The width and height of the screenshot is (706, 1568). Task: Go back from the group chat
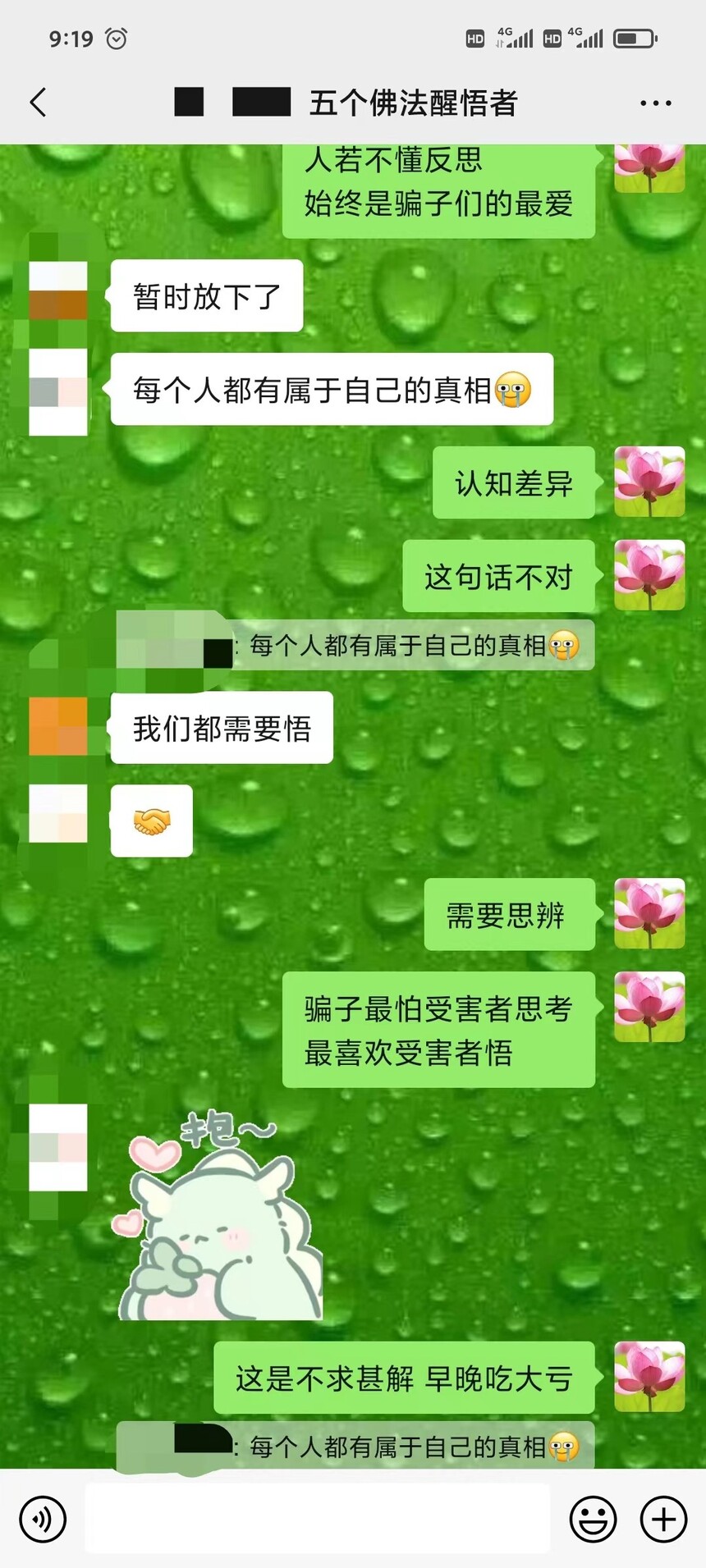pyautogui.click(x=38, y=103)
